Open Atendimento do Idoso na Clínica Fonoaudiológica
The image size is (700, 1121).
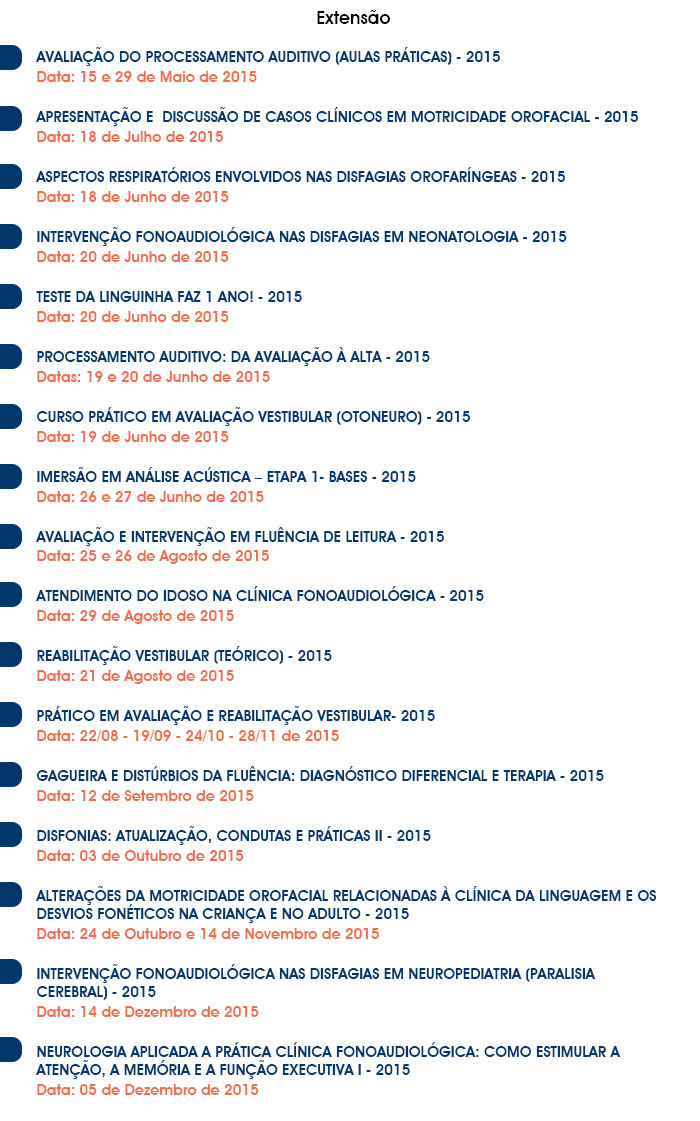260,596
